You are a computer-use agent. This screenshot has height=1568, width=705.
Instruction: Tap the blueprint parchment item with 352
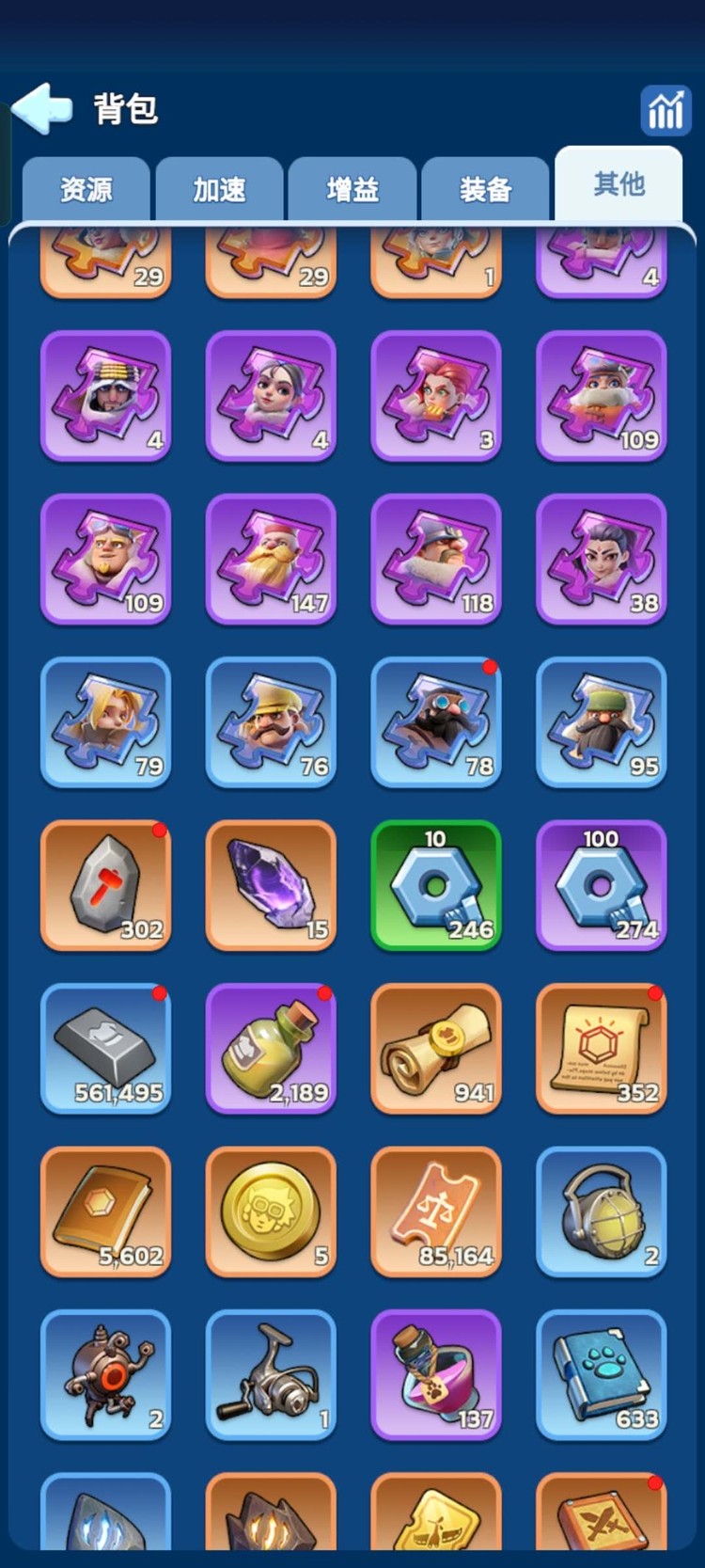[x=602, y=1049]
